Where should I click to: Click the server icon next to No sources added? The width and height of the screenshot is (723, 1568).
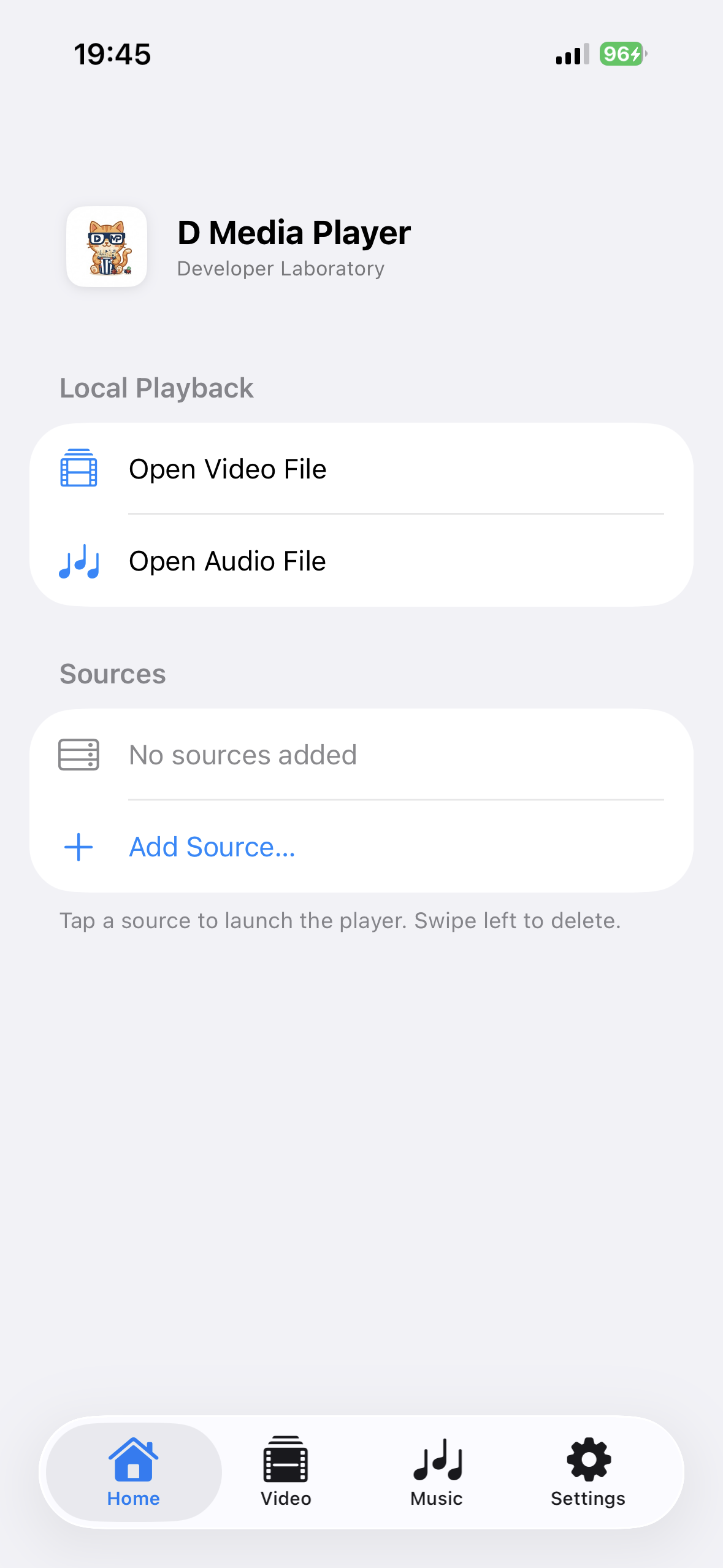point(80,755)
